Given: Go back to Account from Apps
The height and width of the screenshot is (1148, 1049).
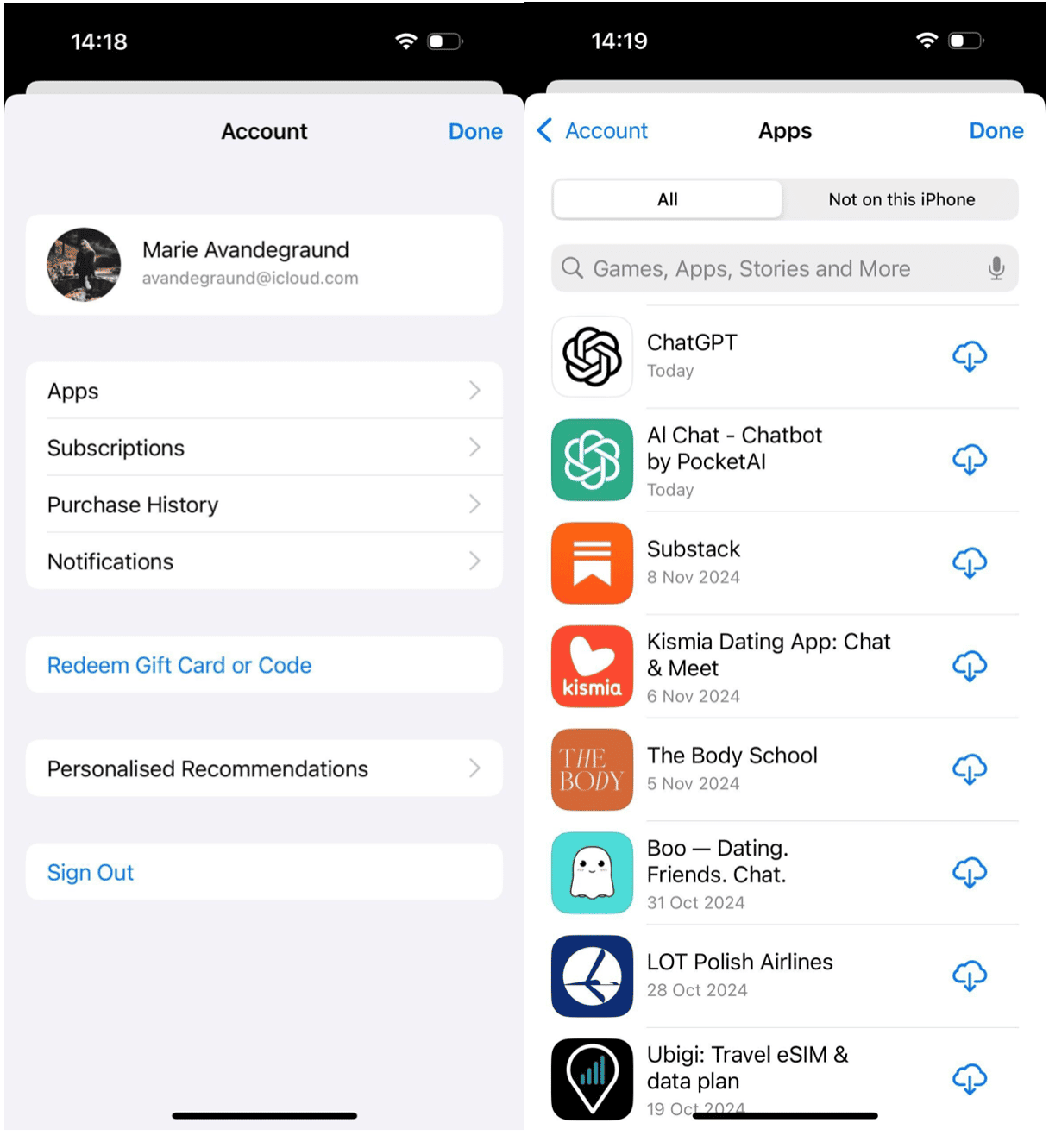Looking at the screenshot, I should point(593,131).
